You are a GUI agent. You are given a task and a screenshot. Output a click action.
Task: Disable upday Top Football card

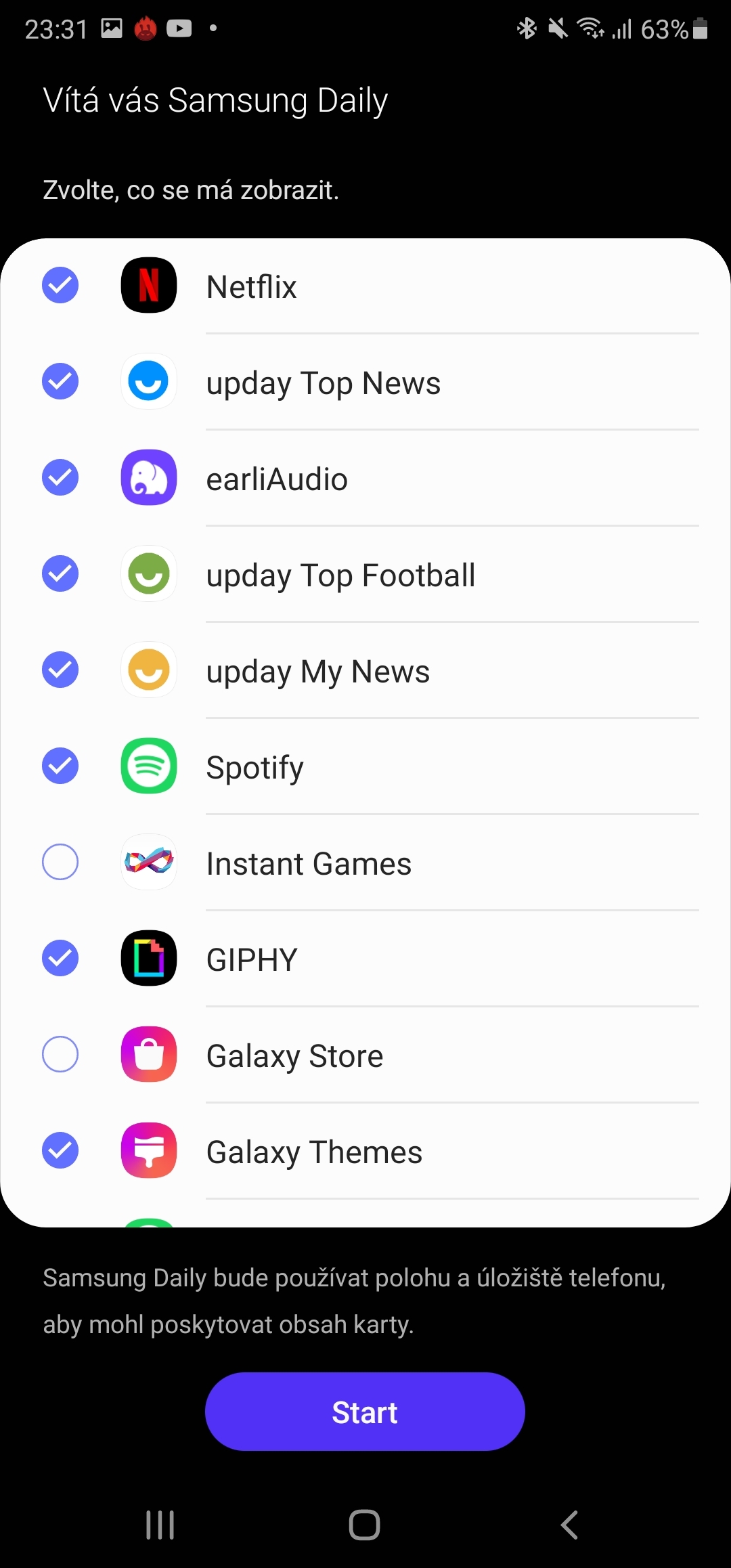coord(60,573)
